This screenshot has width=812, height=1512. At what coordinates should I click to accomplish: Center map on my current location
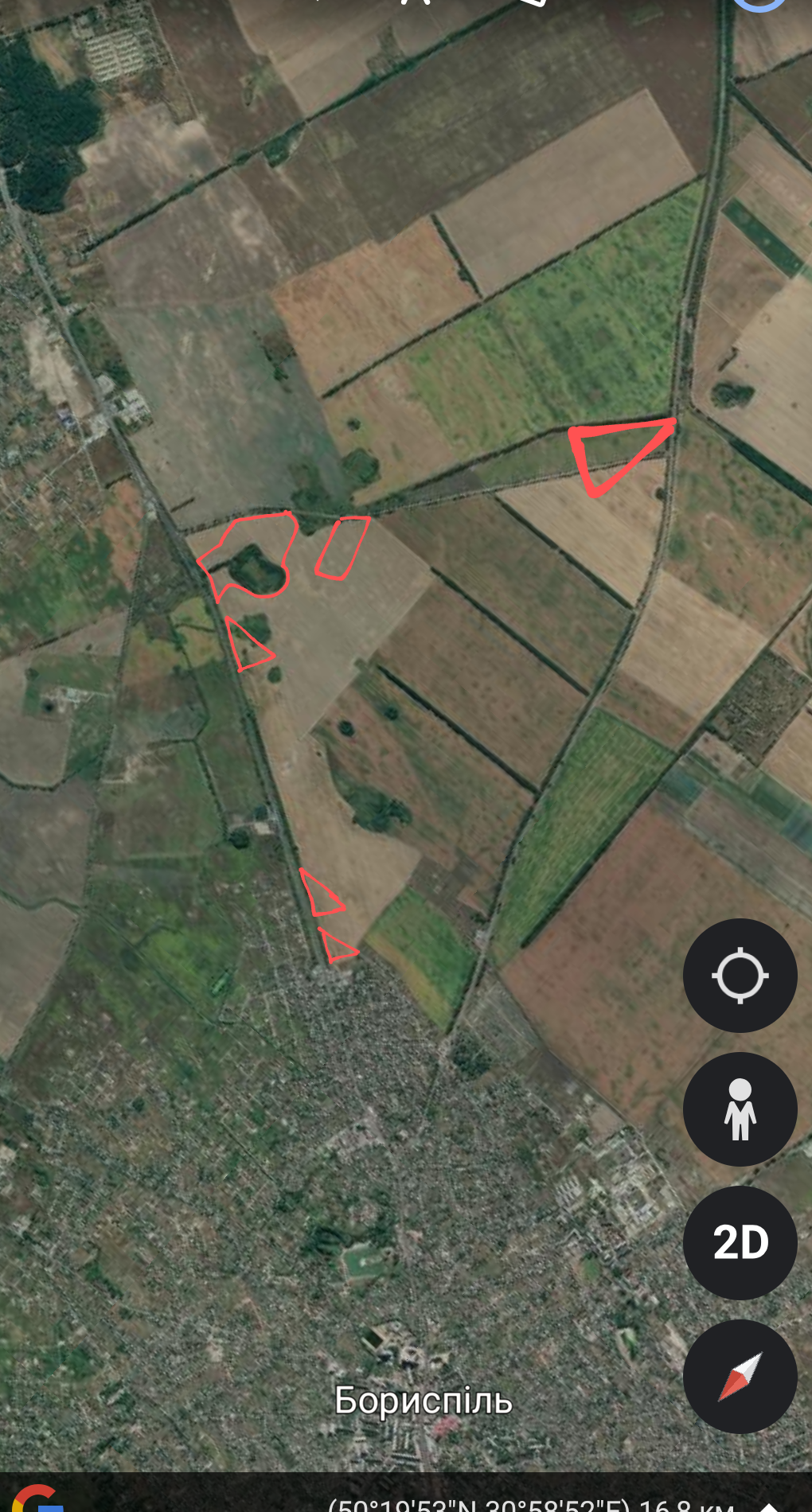tap(740, 976)
